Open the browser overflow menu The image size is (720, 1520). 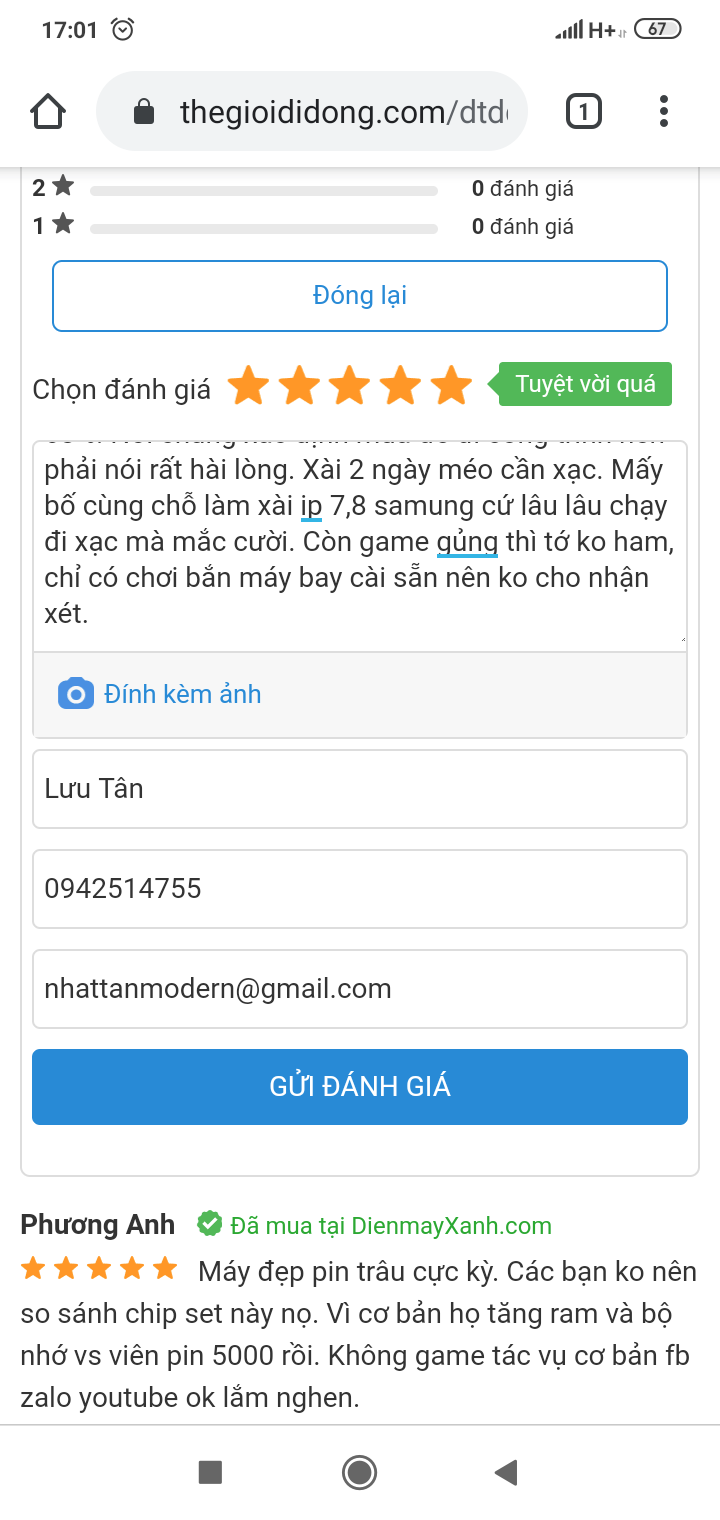point(663,111)
